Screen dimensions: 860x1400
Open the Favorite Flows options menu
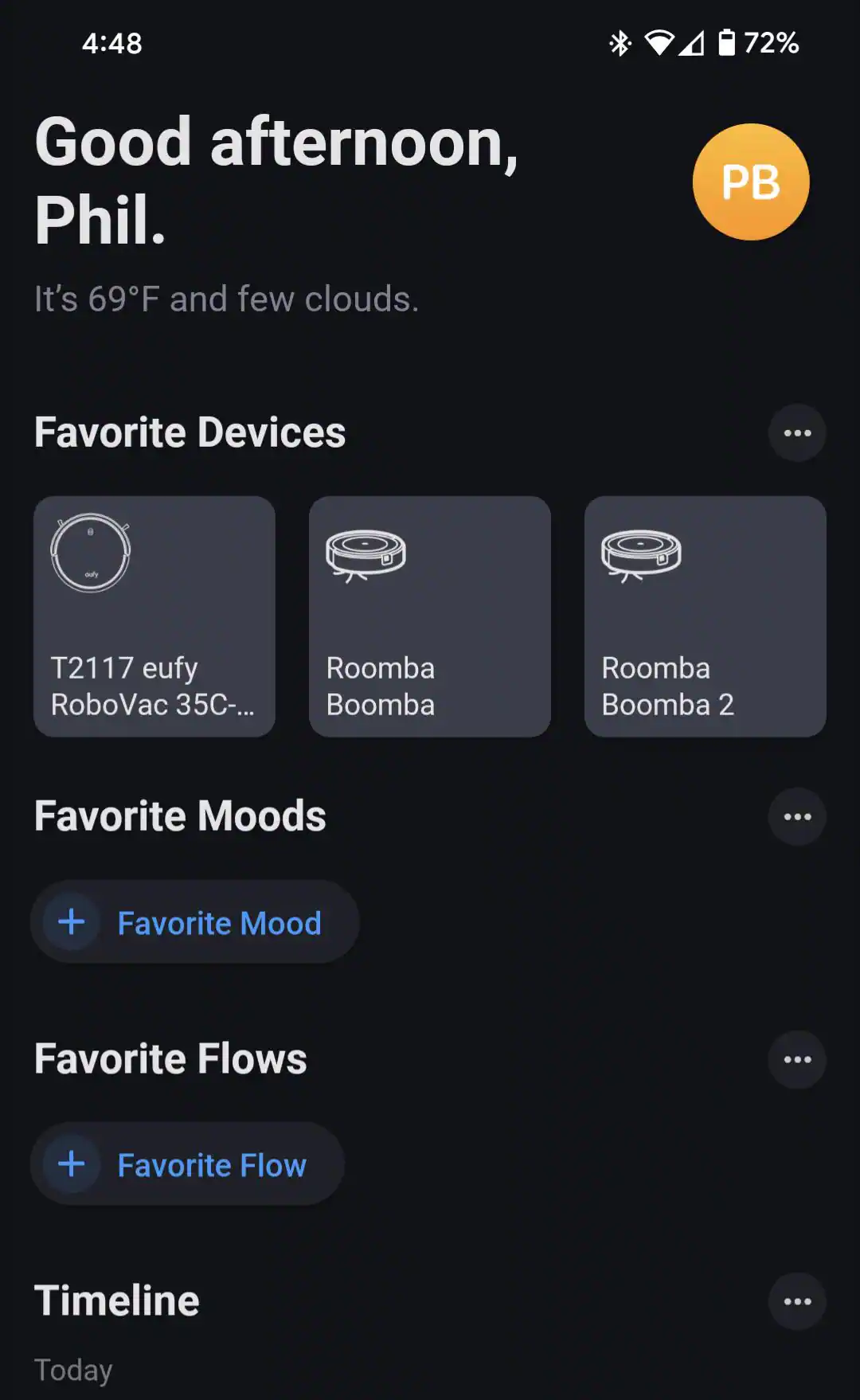tap(796, 1060)
